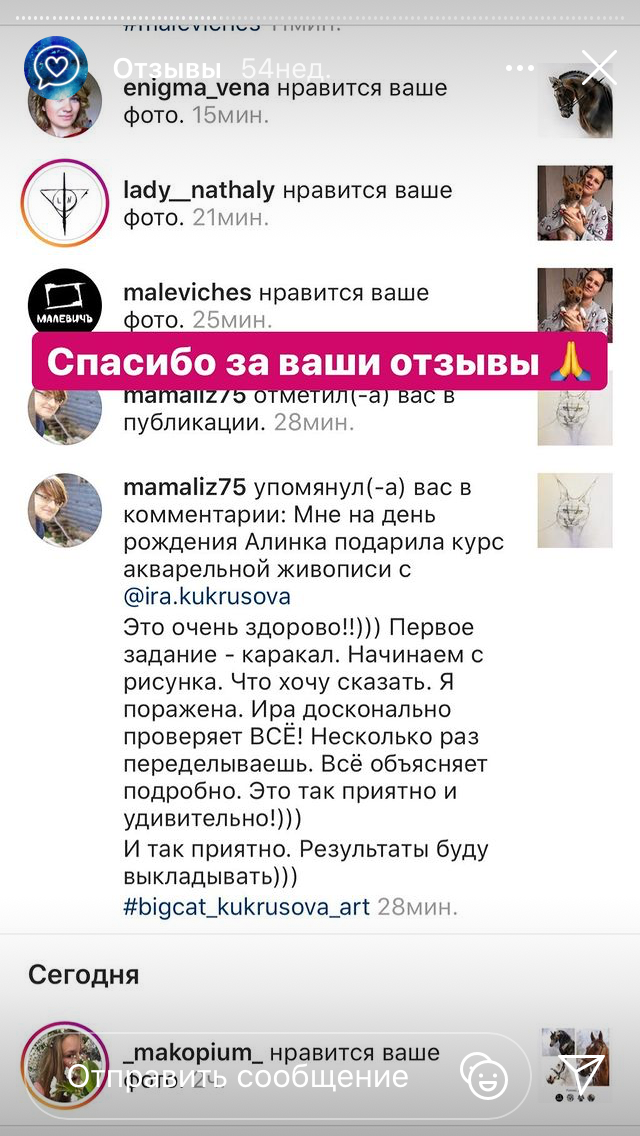Viewport: 640px width, 1136px height.
Task: Open the three-dot story options menu
Action: 520,69
